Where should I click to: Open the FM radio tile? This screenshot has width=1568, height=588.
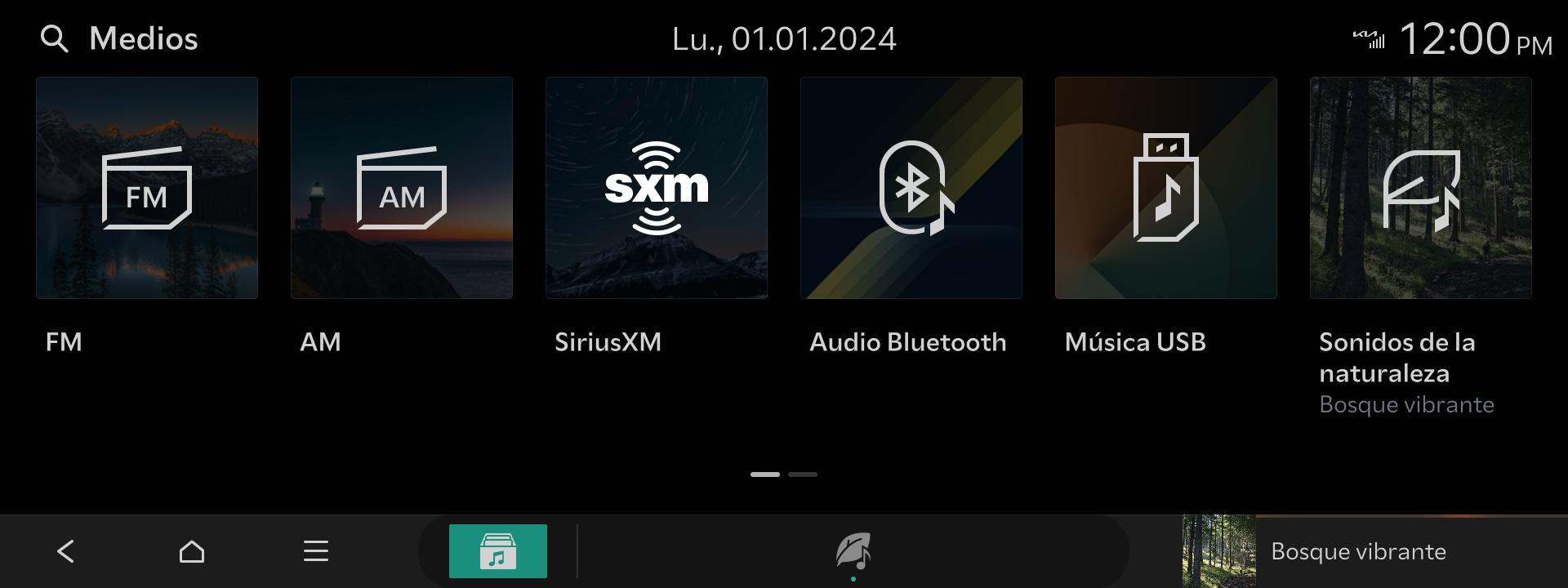tap(147, 189)
